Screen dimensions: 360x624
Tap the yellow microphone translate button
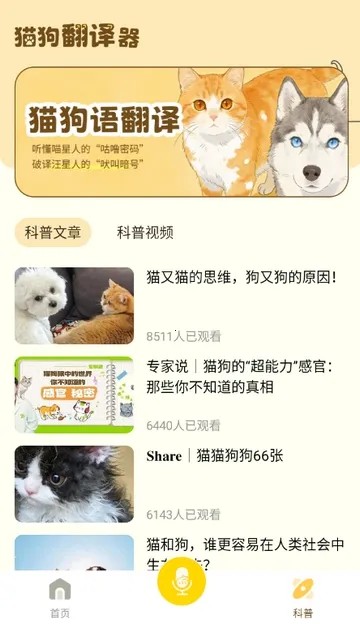click(x=182, y=581)
